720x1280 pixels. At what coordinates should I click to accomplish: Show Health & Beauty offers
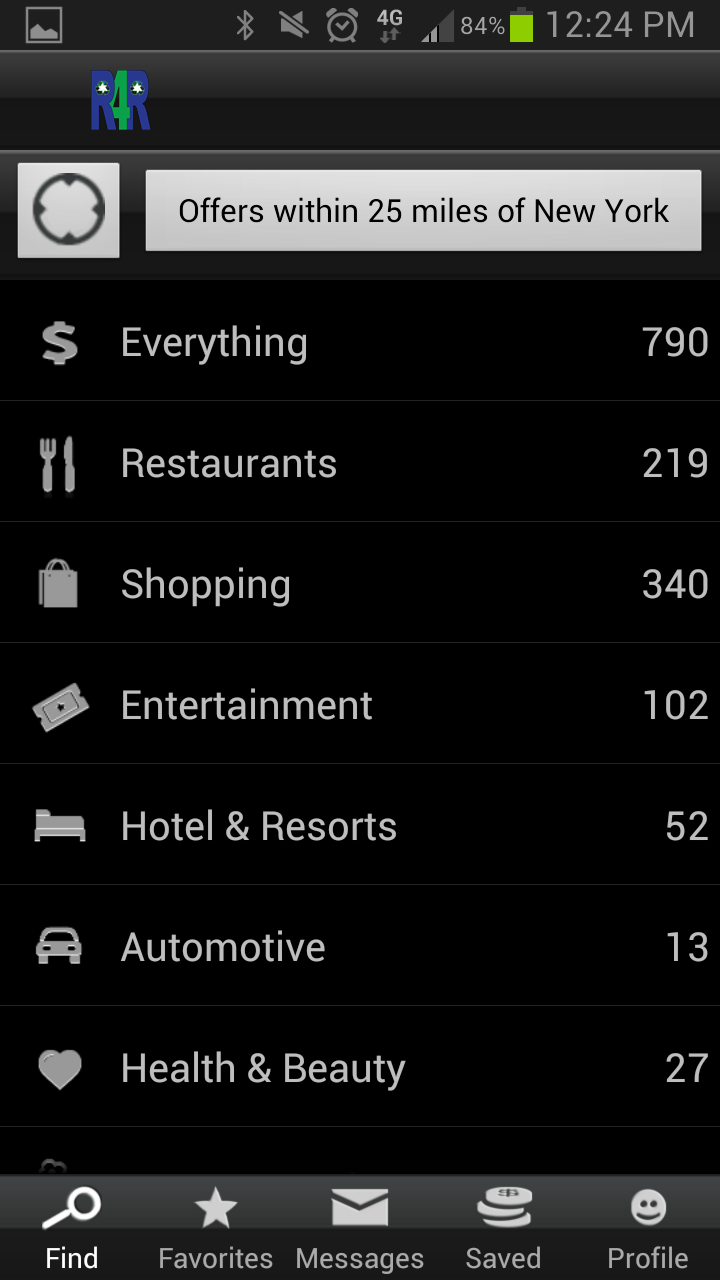click(360, 1068)
